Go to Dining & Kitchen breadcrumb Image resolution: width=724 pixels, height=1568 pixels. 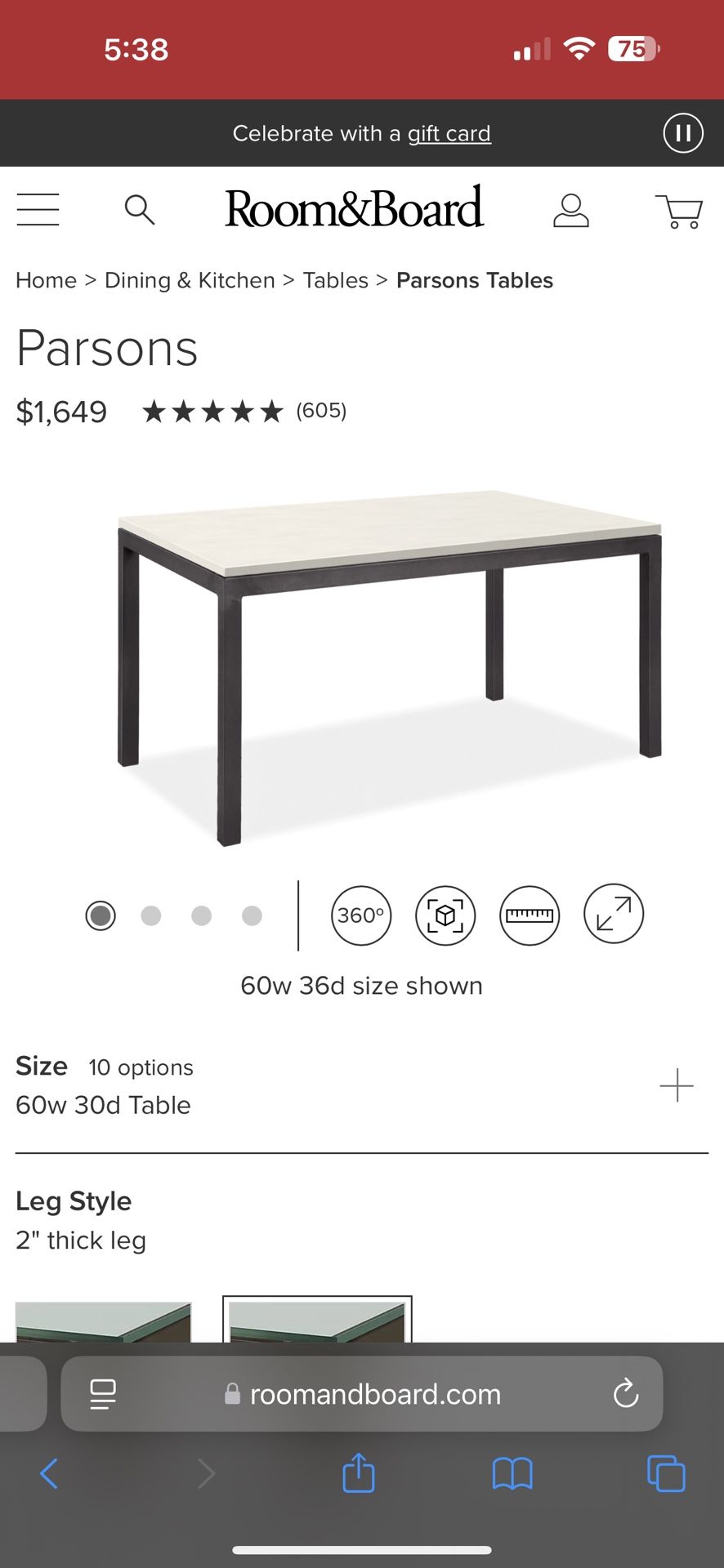189,280
